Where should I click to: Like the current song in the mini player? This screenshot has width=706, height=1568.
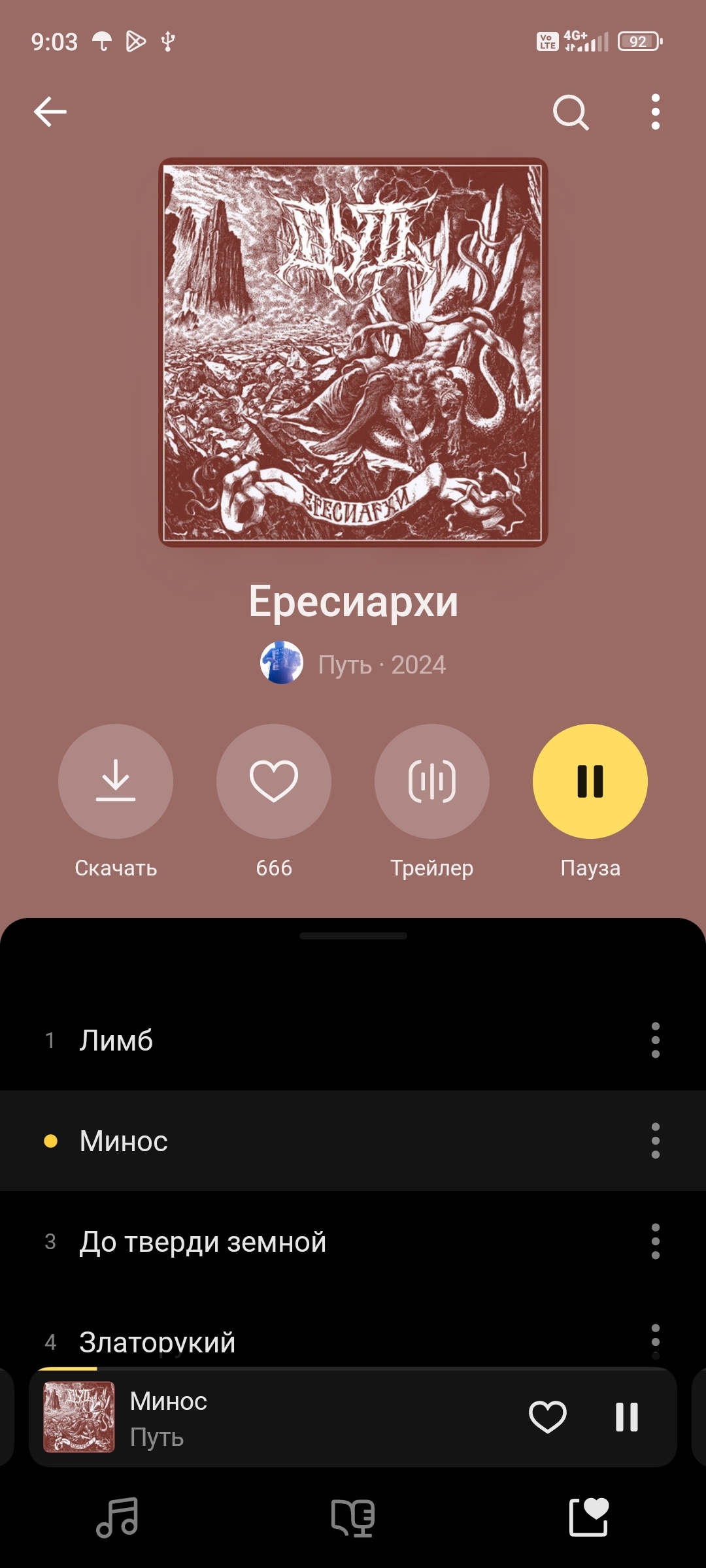(x=547, y=1417)
